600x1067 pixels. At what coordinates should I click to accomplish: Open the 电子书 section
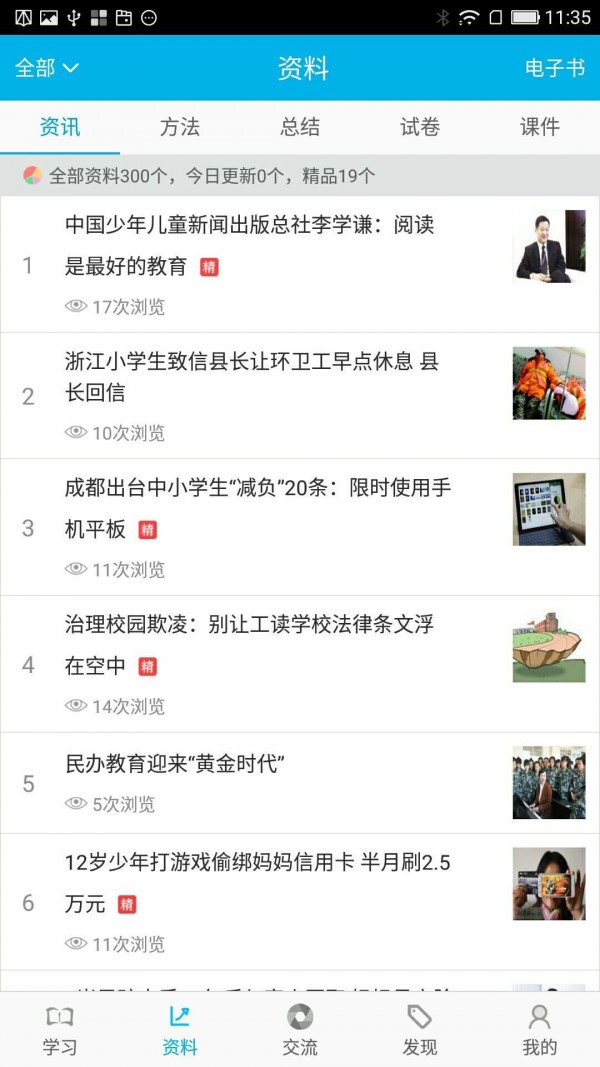554,68
